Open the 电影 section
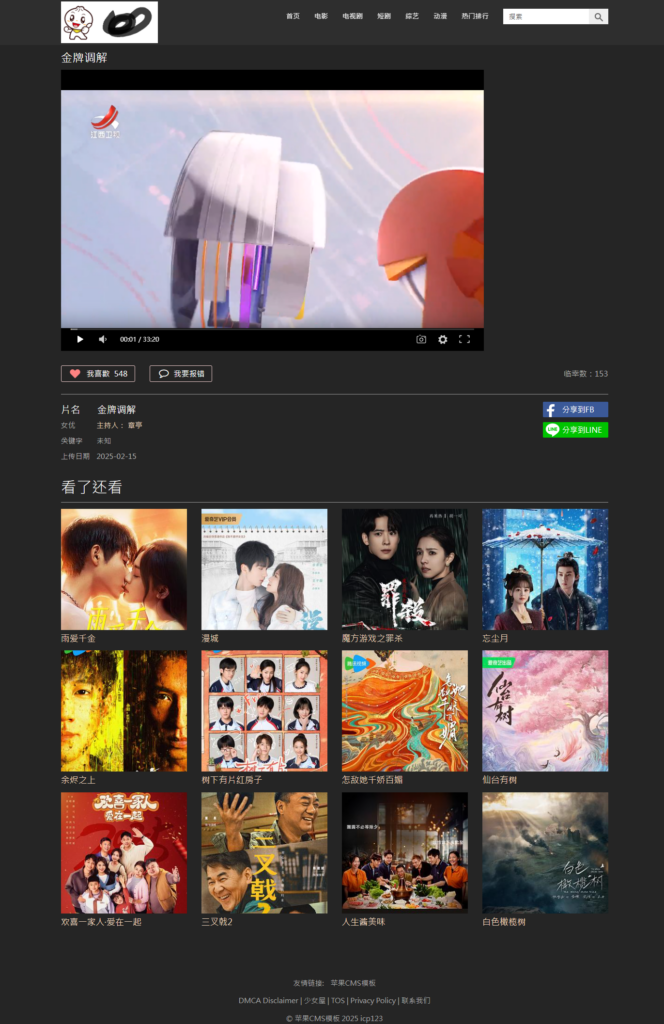Image resolution: width=664 pixels, height=1024 pixels. (321, 16)
